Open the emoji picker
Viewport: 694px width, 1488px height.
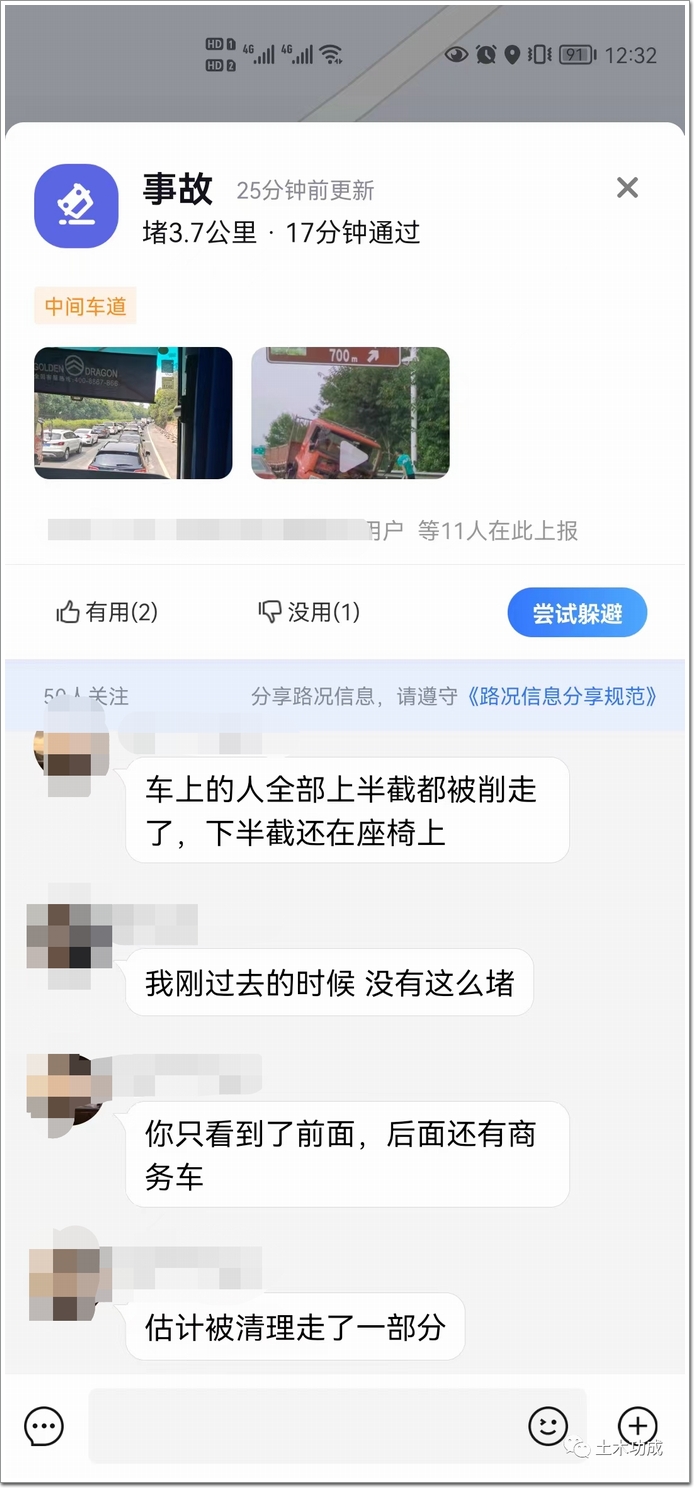click(x=548, y=1426)
